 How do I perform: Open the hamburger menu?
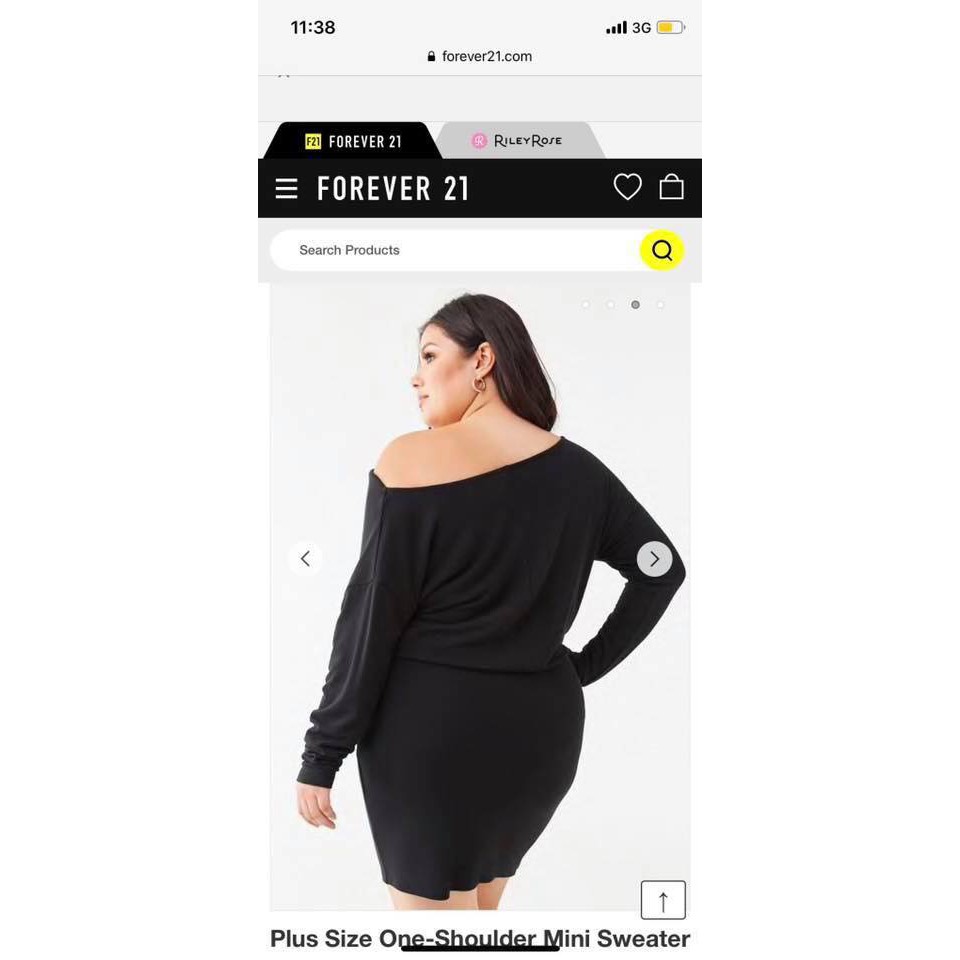pyautogui.click(x=286, y=188)
